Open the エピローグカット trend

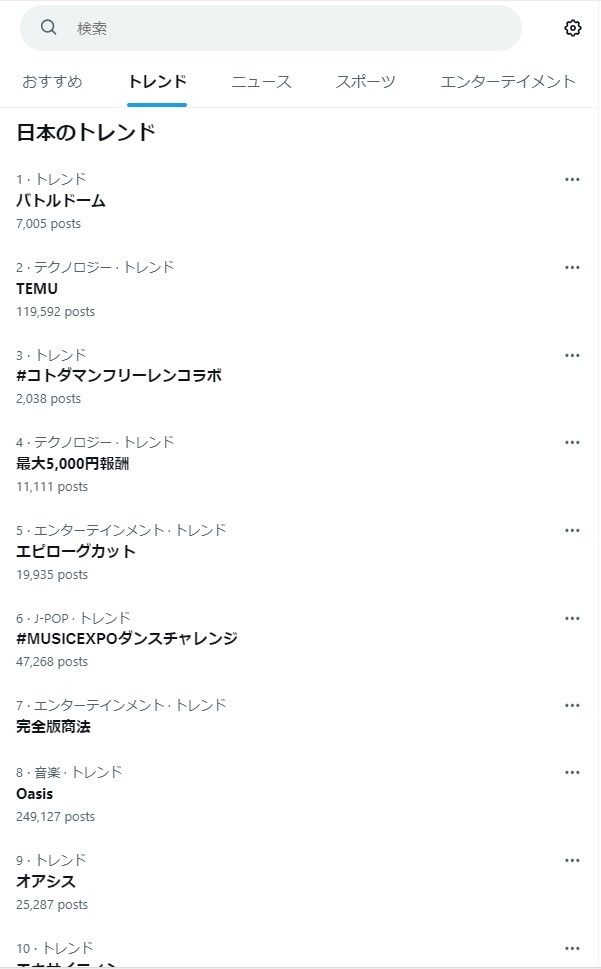pos(76,551)
